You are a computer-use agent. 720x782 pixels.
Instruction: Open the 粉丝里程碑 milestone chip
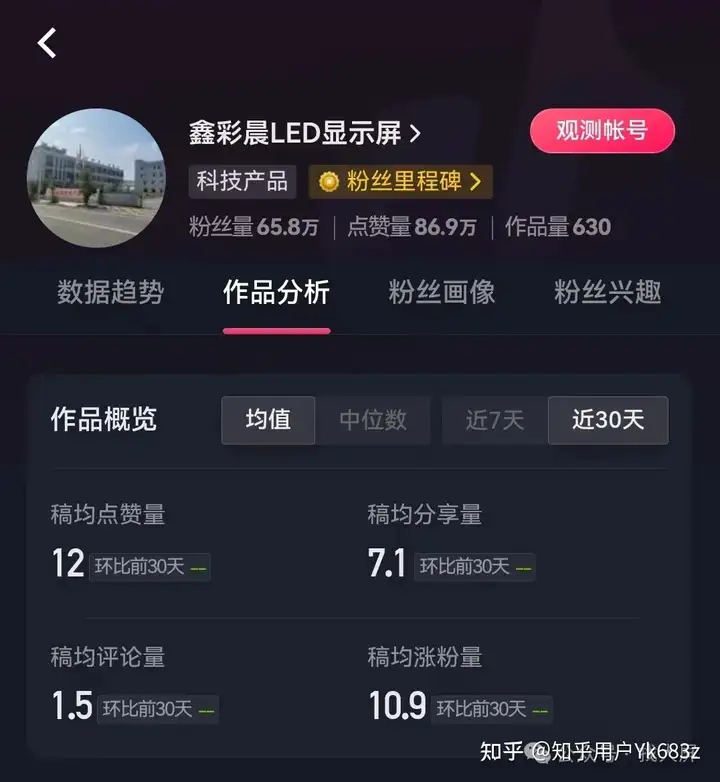coord(401,181)
